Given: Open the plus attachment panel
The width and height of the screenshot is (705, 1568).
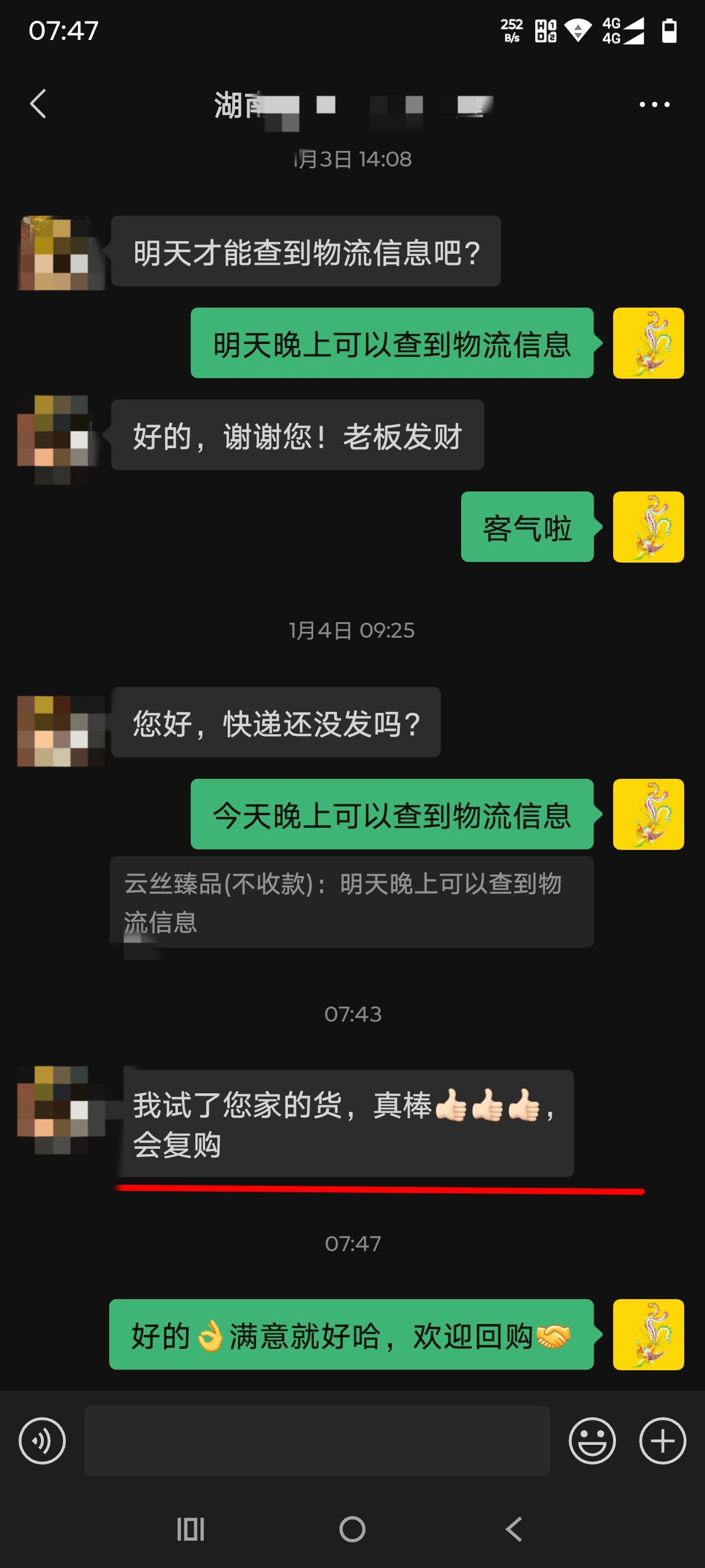Looking at the screenshot, I should (x=662, y=1440).
